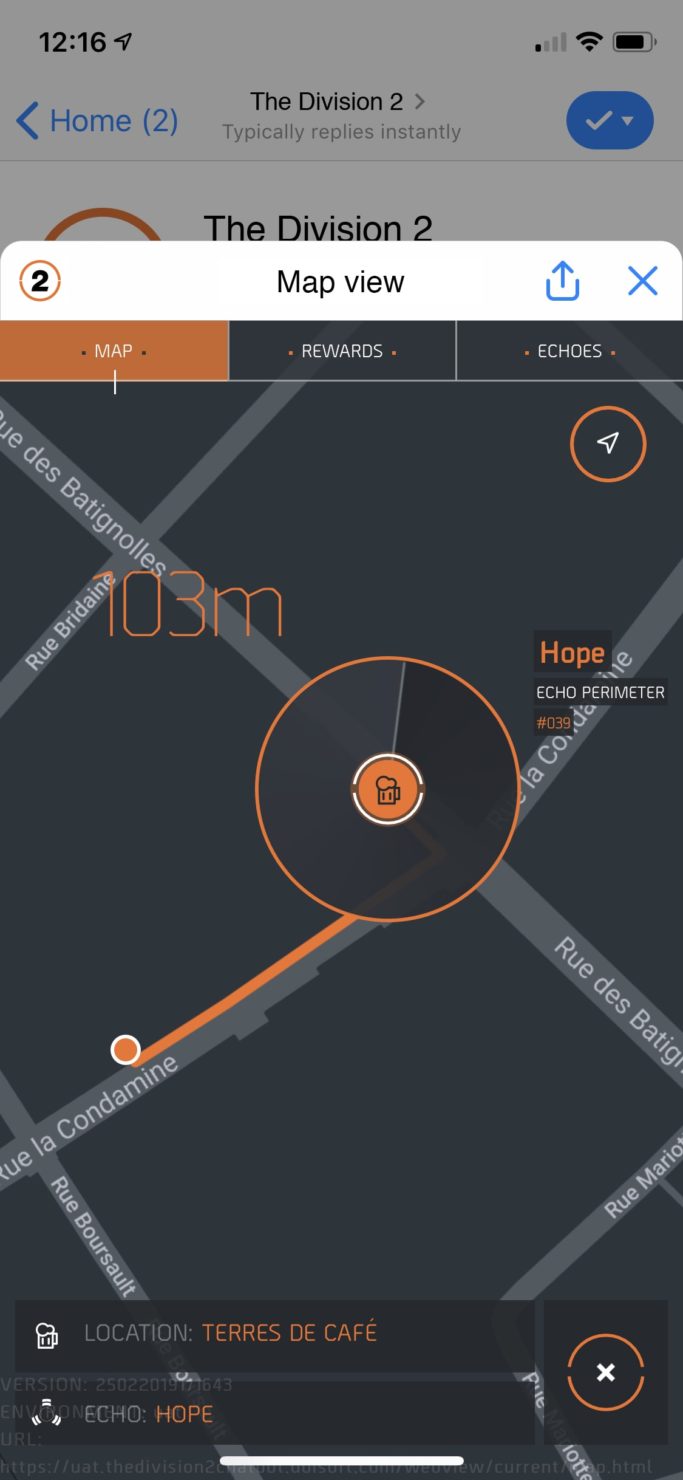Share the Map view page
Viewport: 683px width, 1480px height.
point(562,282)
